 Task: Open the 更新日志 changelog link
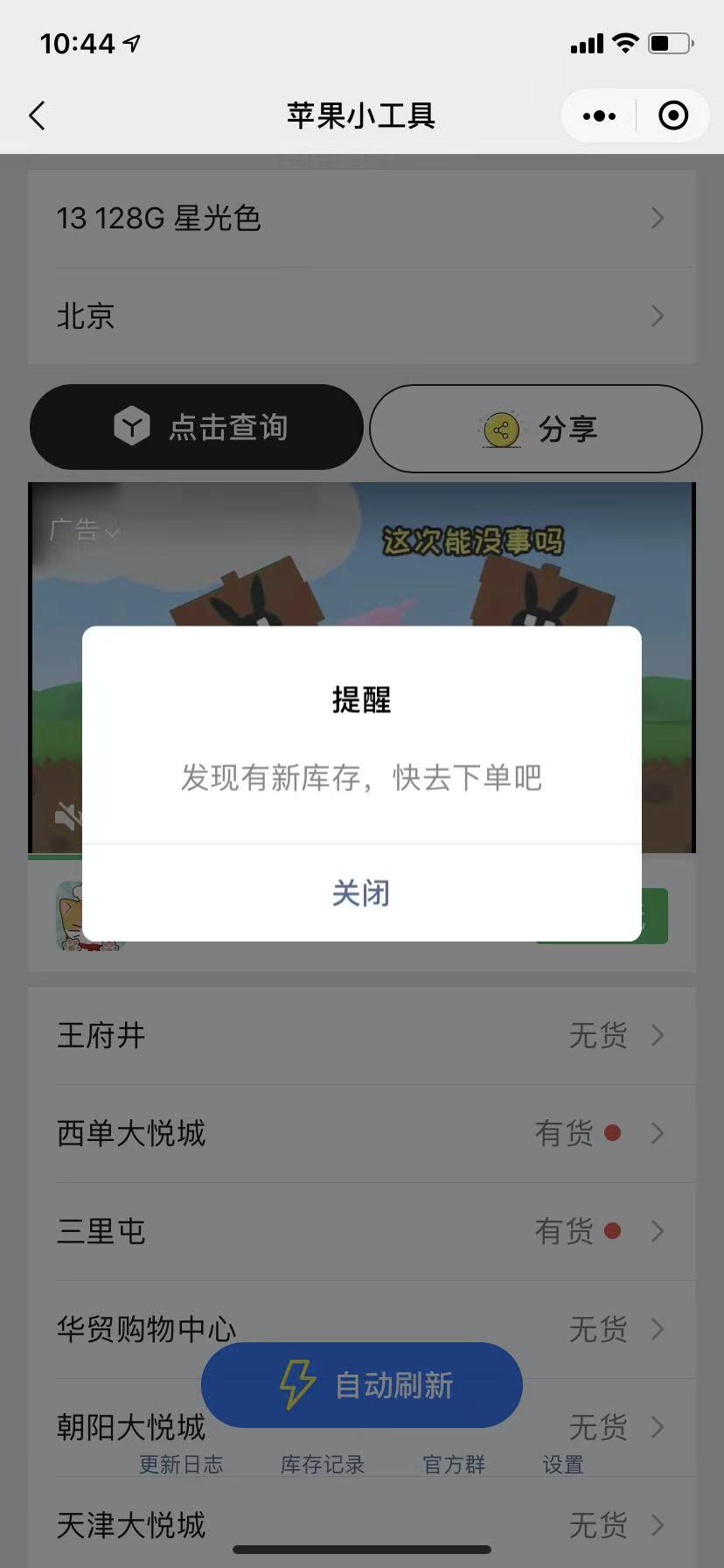pyautogui.click(x=181, y=1465)
